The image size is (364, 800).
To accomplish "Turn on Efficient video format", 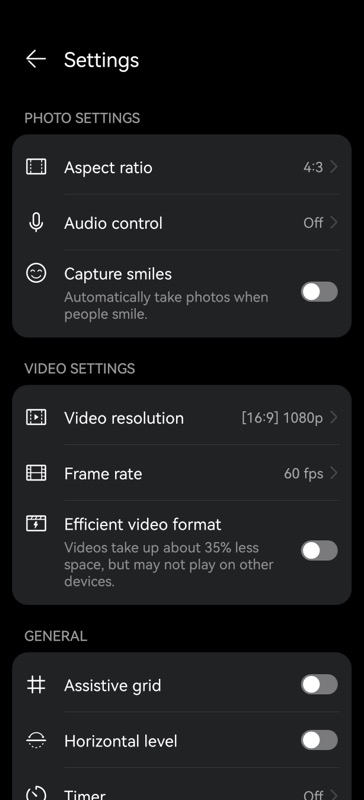I will tap(319, 551).
